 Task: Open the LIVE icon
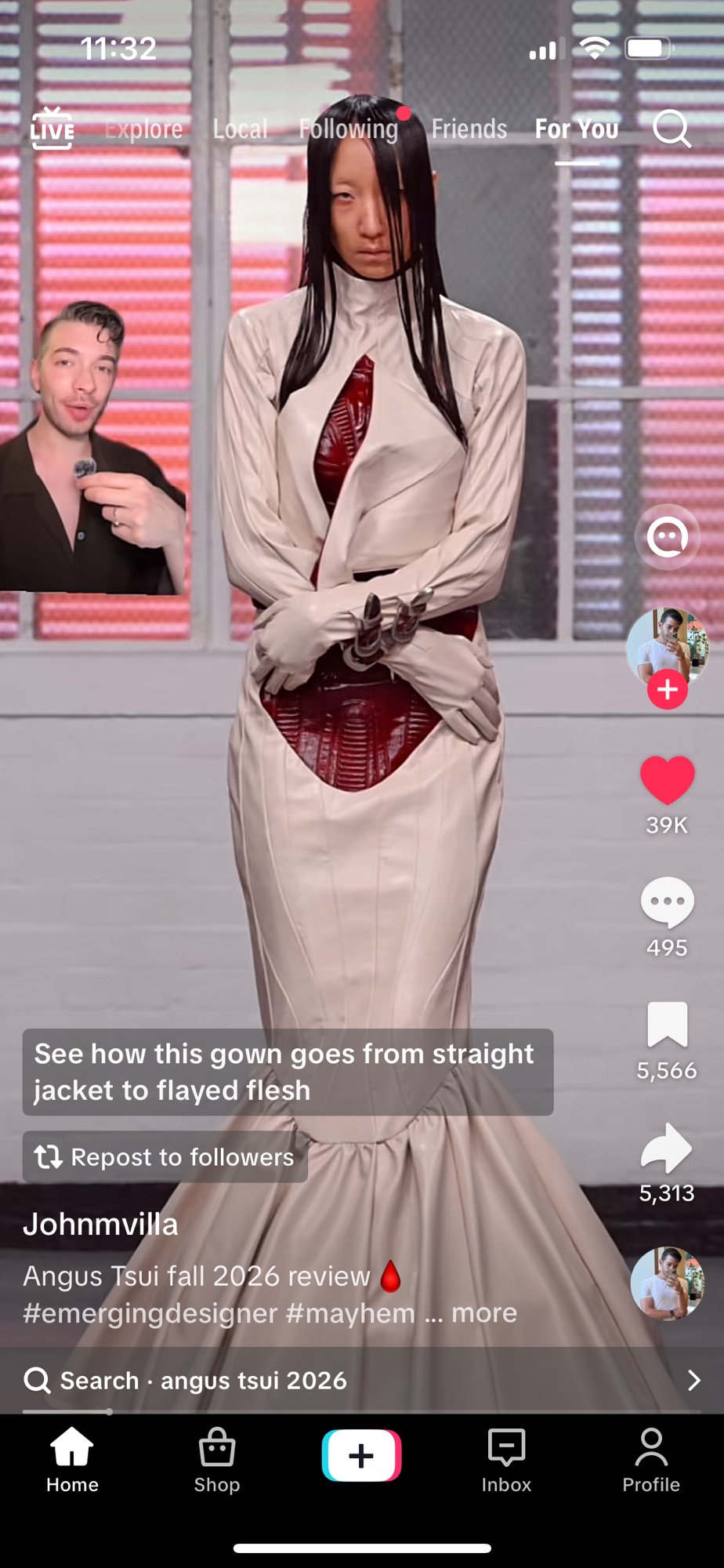coord(52,129)
